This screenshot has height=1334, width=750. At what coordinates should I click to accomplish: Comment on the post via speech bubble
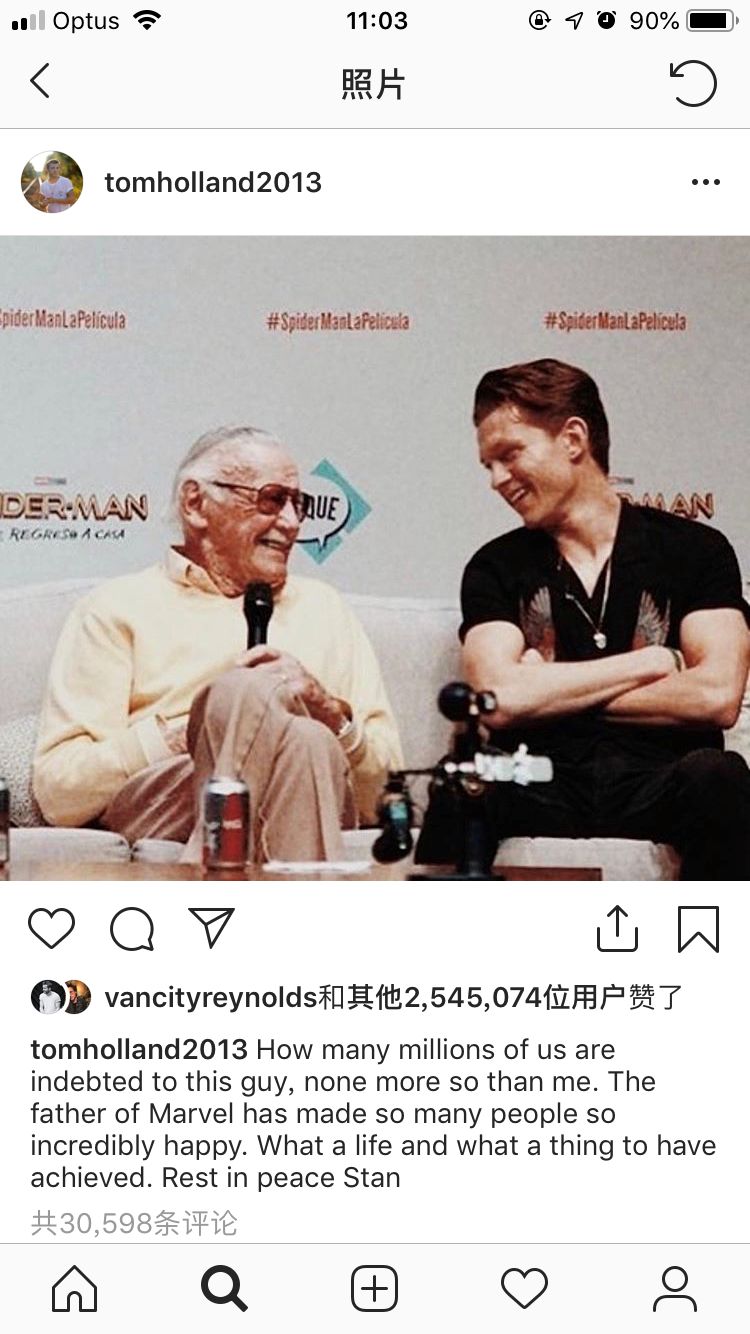[132, 929]
